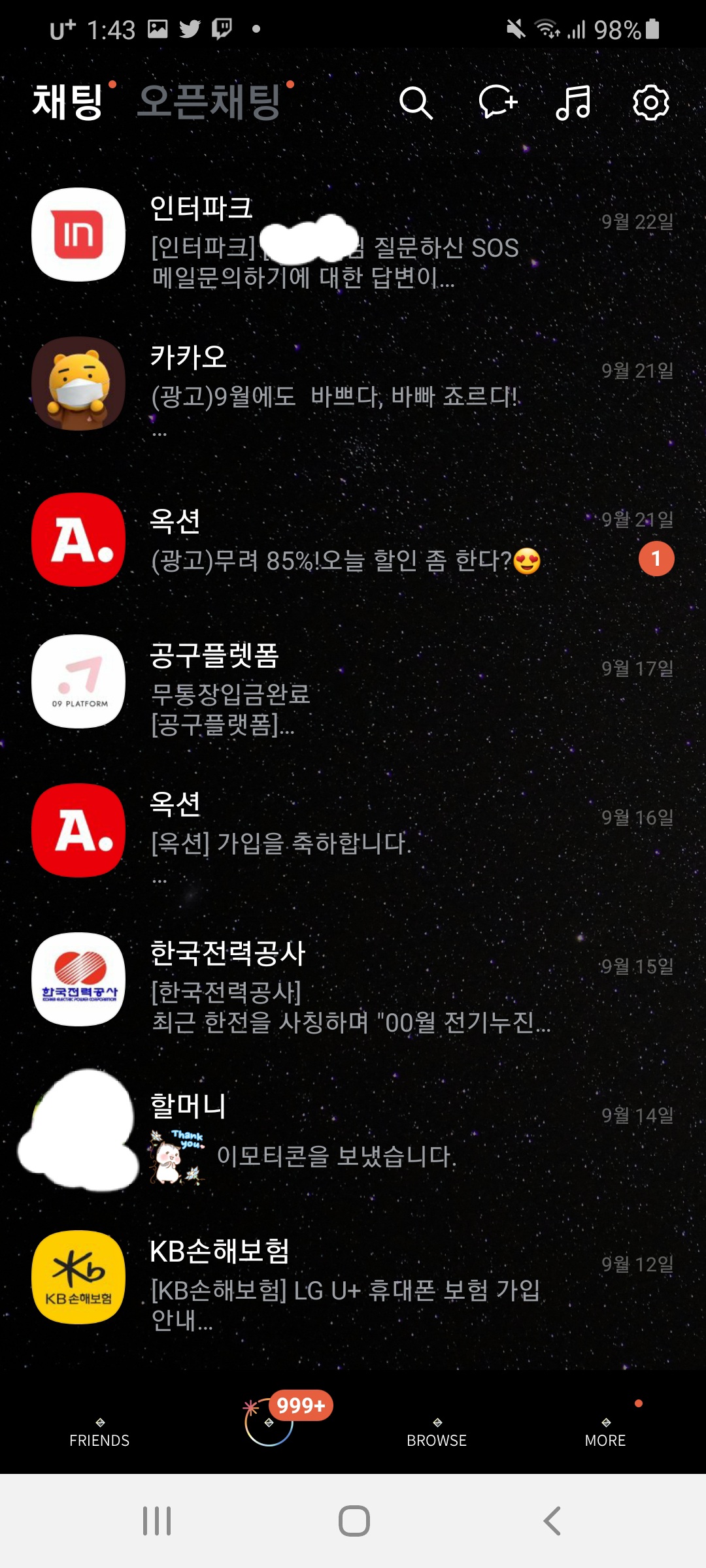Open the settings gear
Screen dimensions: 706x1568
pos(650,103)
